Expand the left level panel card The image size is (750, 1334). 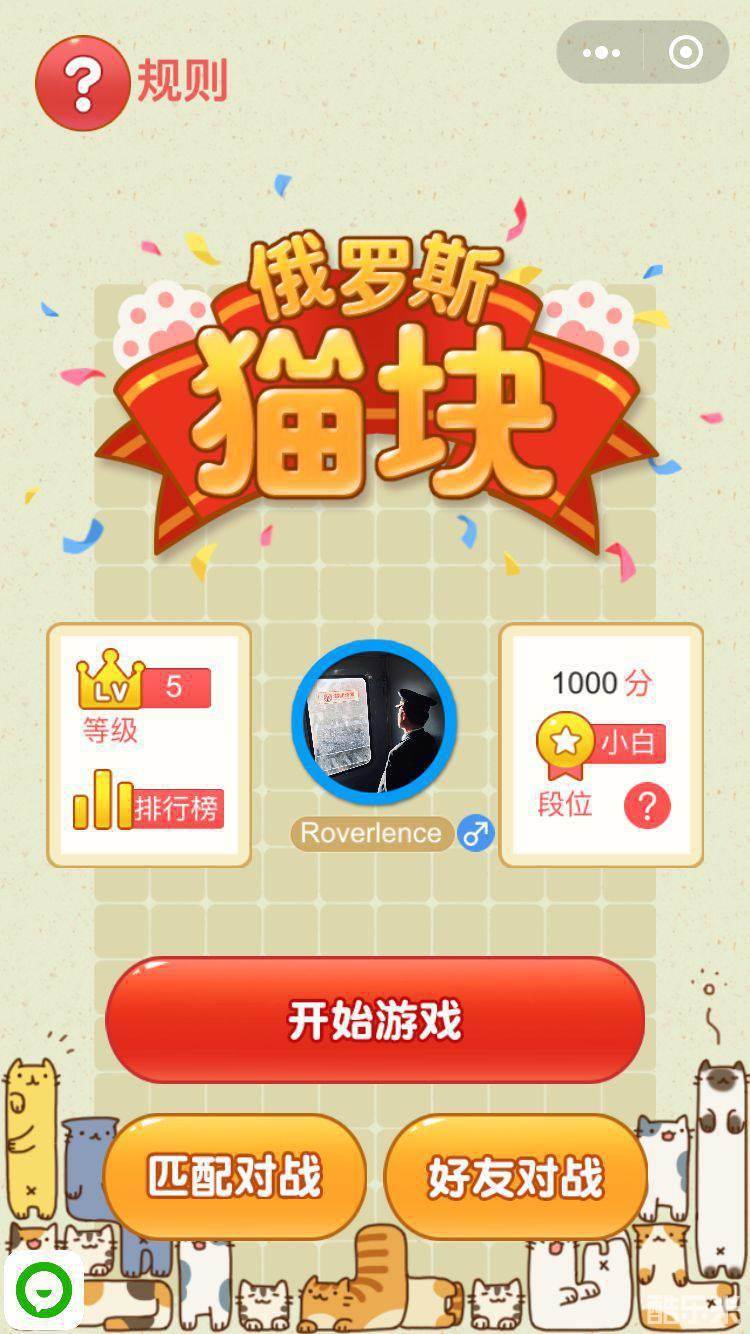(x=150, y=740)
